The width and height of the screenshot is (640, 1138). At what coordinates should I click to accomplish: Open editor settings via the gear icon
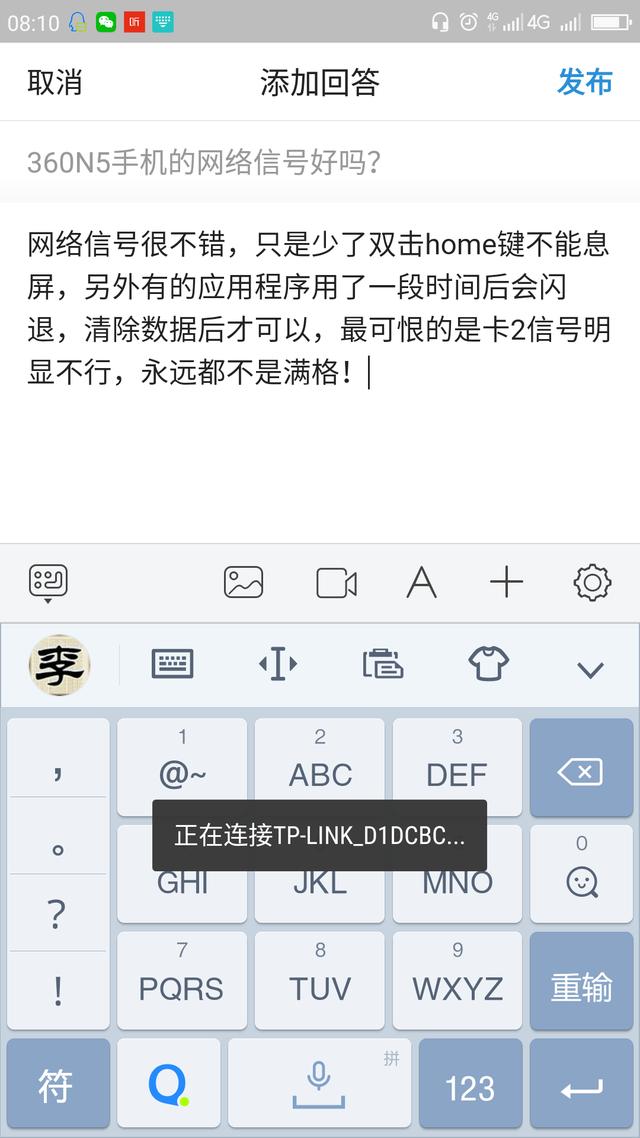coord(592,582)
